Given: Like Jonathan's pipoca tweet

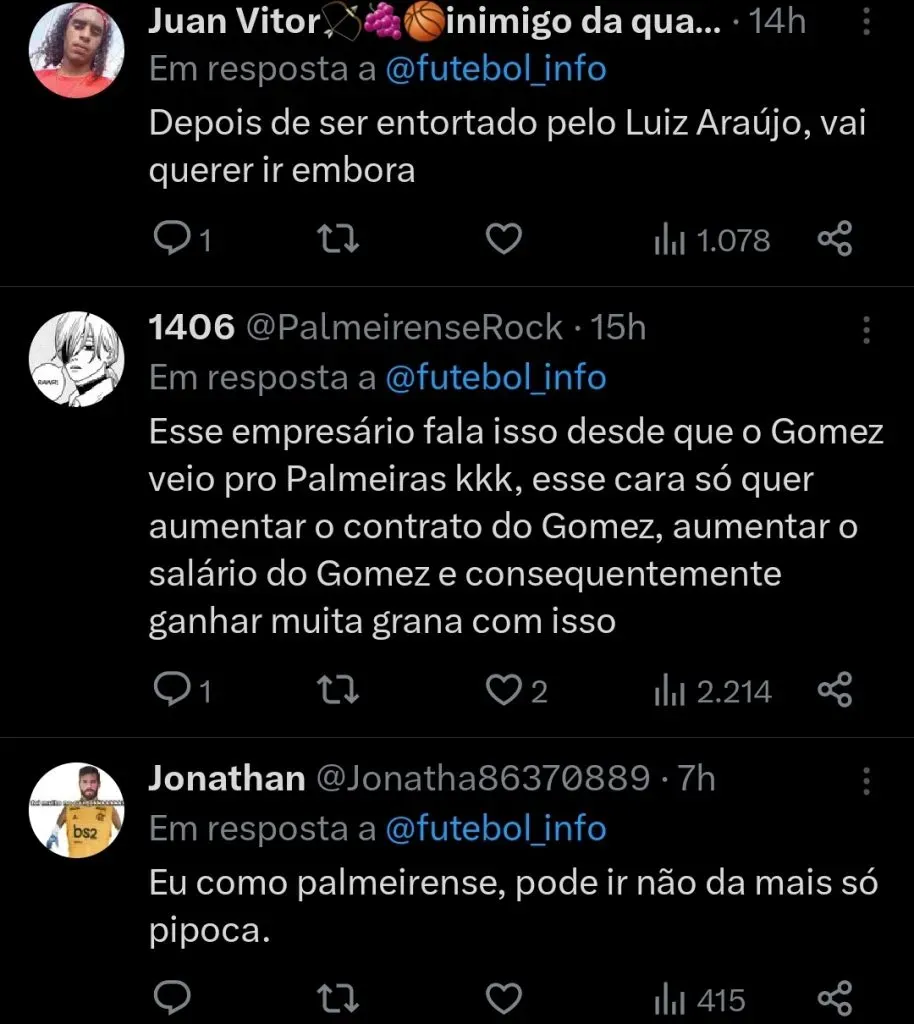Looking at the screenshot, I should 504,997.
